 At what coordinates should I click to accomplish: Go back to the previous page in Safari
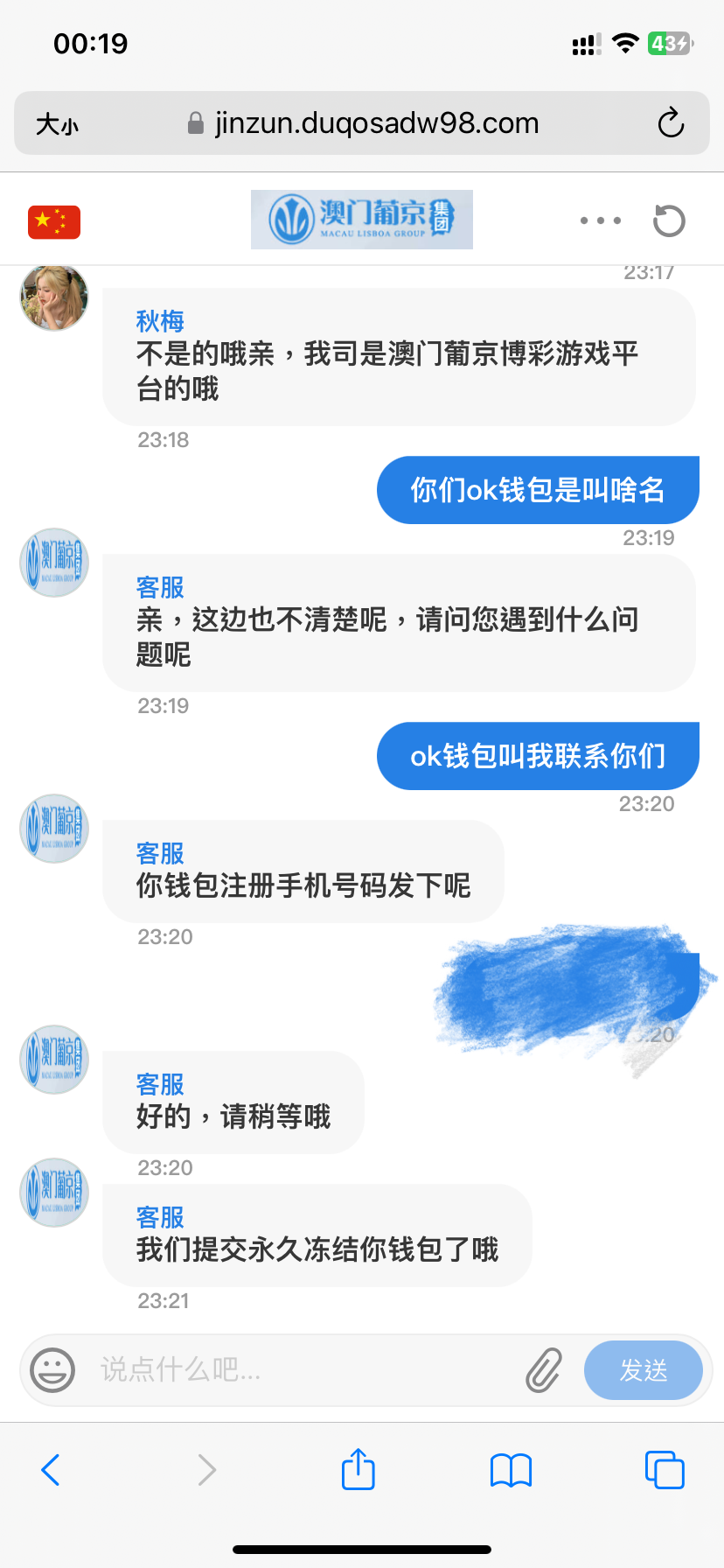[x=51, y=1470]
